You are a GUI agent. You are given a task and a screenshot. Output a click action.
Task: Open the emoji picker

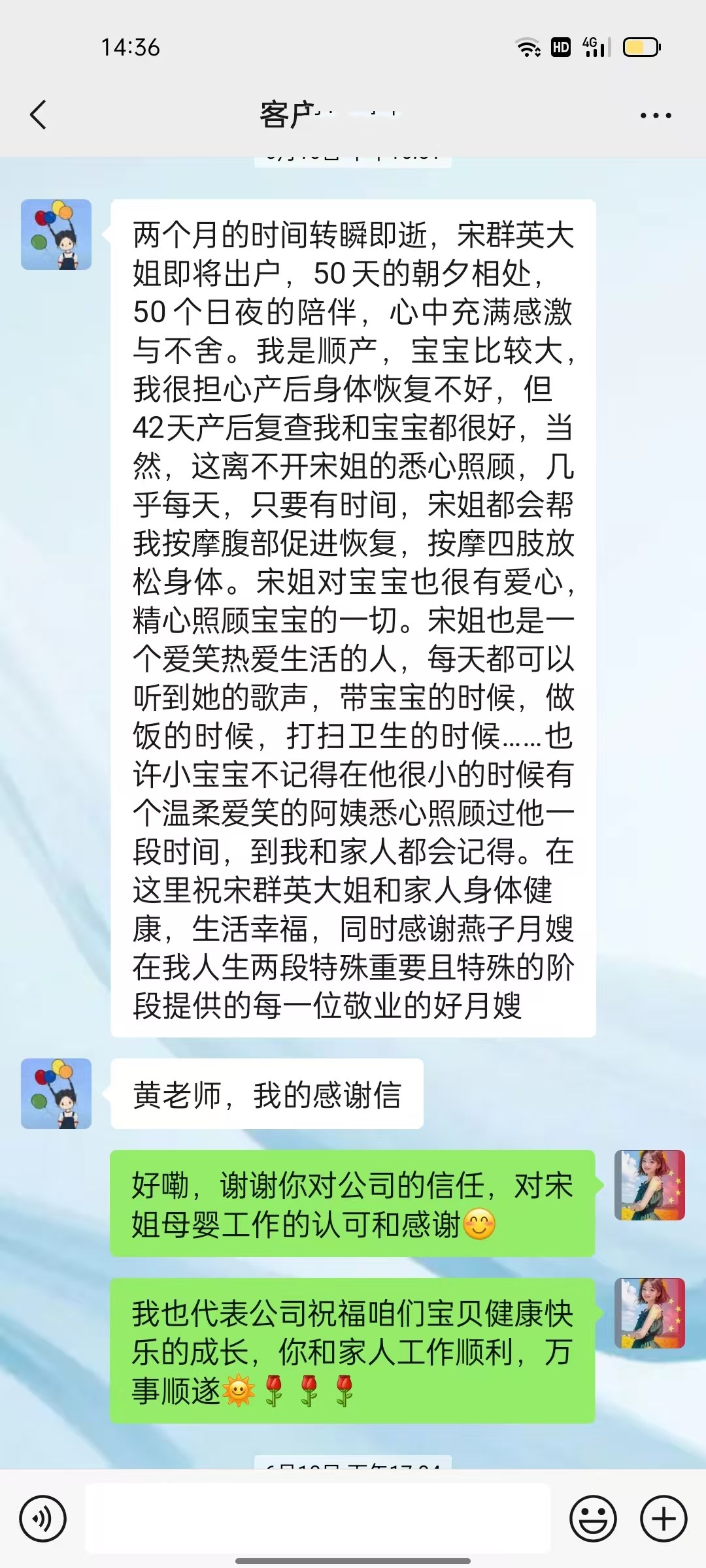[x=593, y=1519]
